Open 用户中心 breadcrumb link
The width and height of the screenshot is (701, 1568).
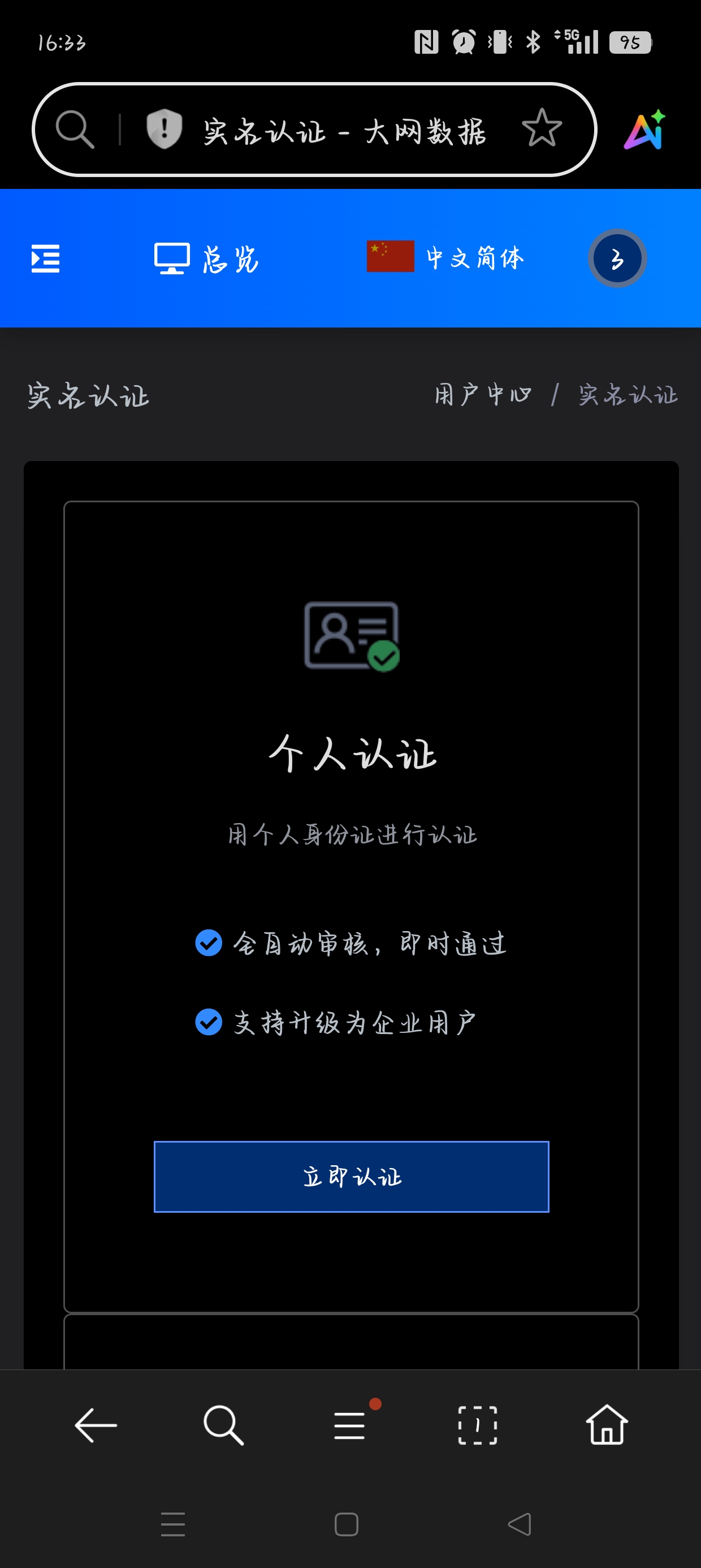coord(483,395)
